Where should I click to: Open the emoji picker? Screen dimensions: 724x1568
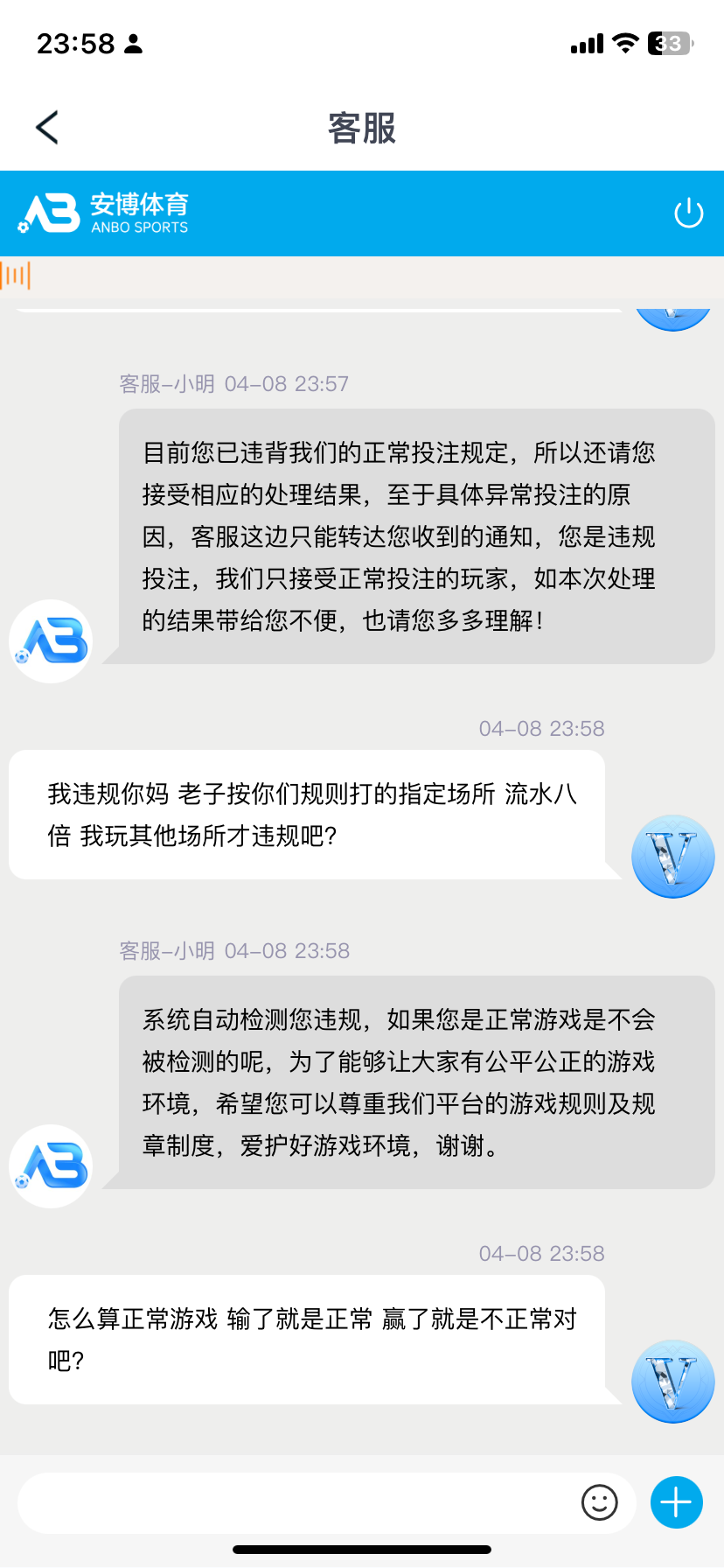tap(600, 1503)
